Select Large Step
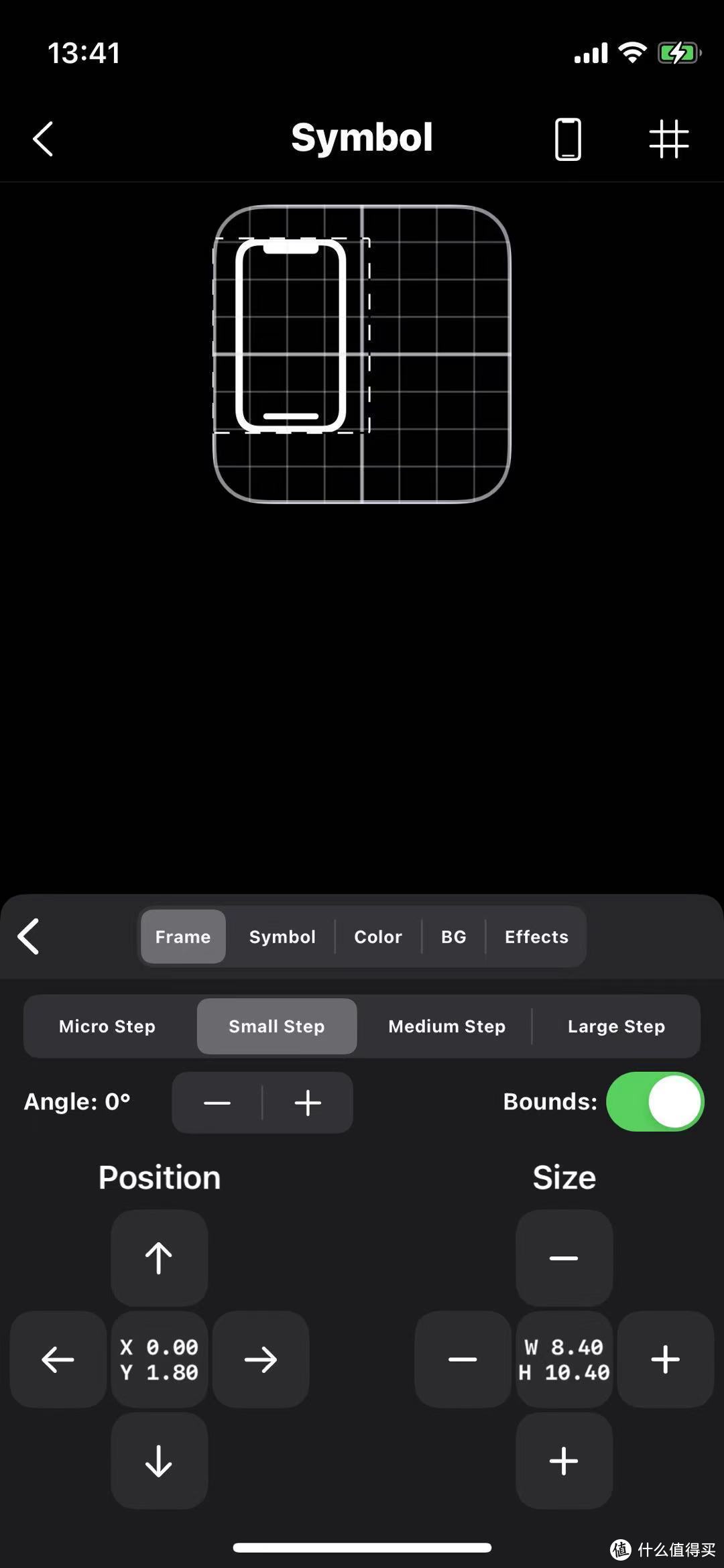The image size is (724, 1568). tap(616, 1026)
